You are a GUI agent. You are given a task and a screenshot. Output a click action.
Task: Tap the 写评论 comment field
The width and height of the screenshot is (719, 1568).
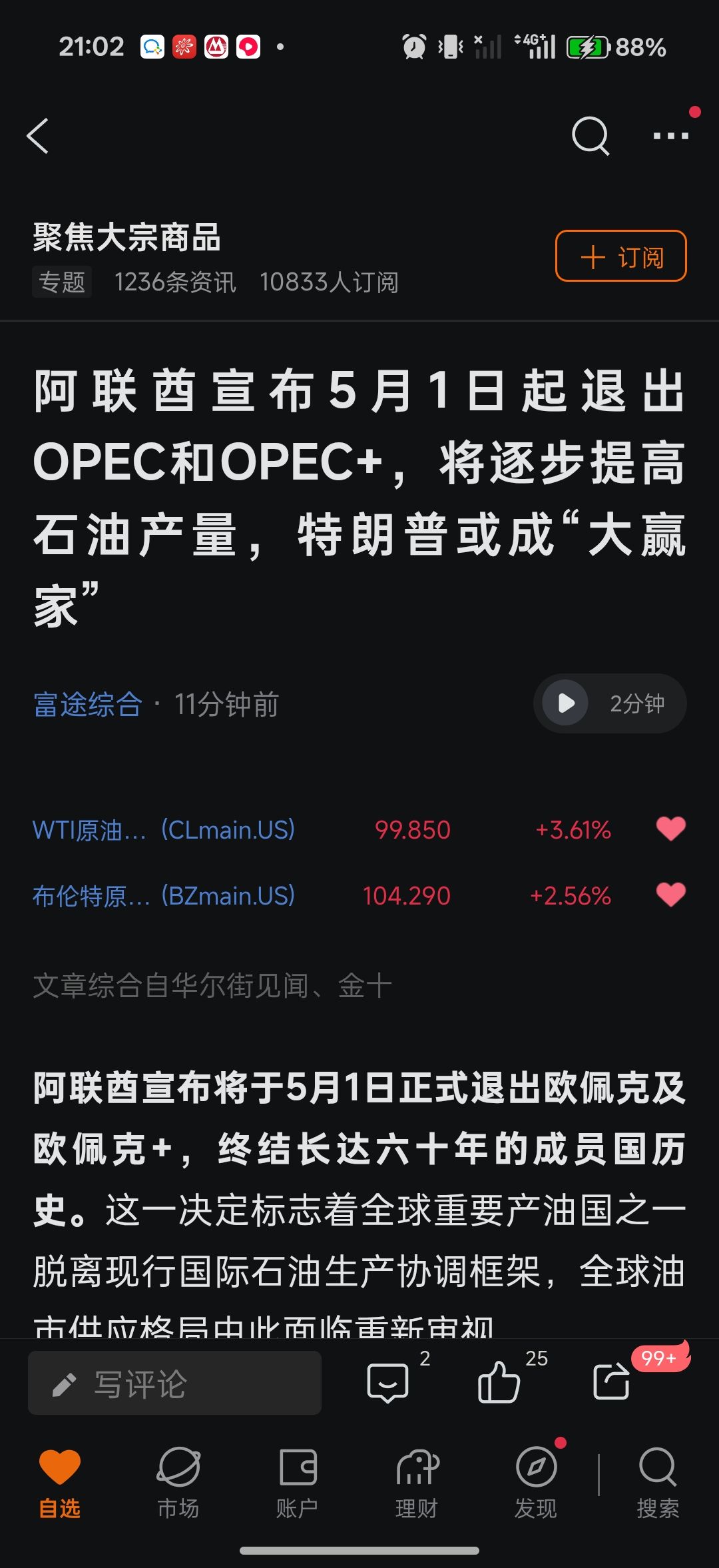pos(174,1383)
